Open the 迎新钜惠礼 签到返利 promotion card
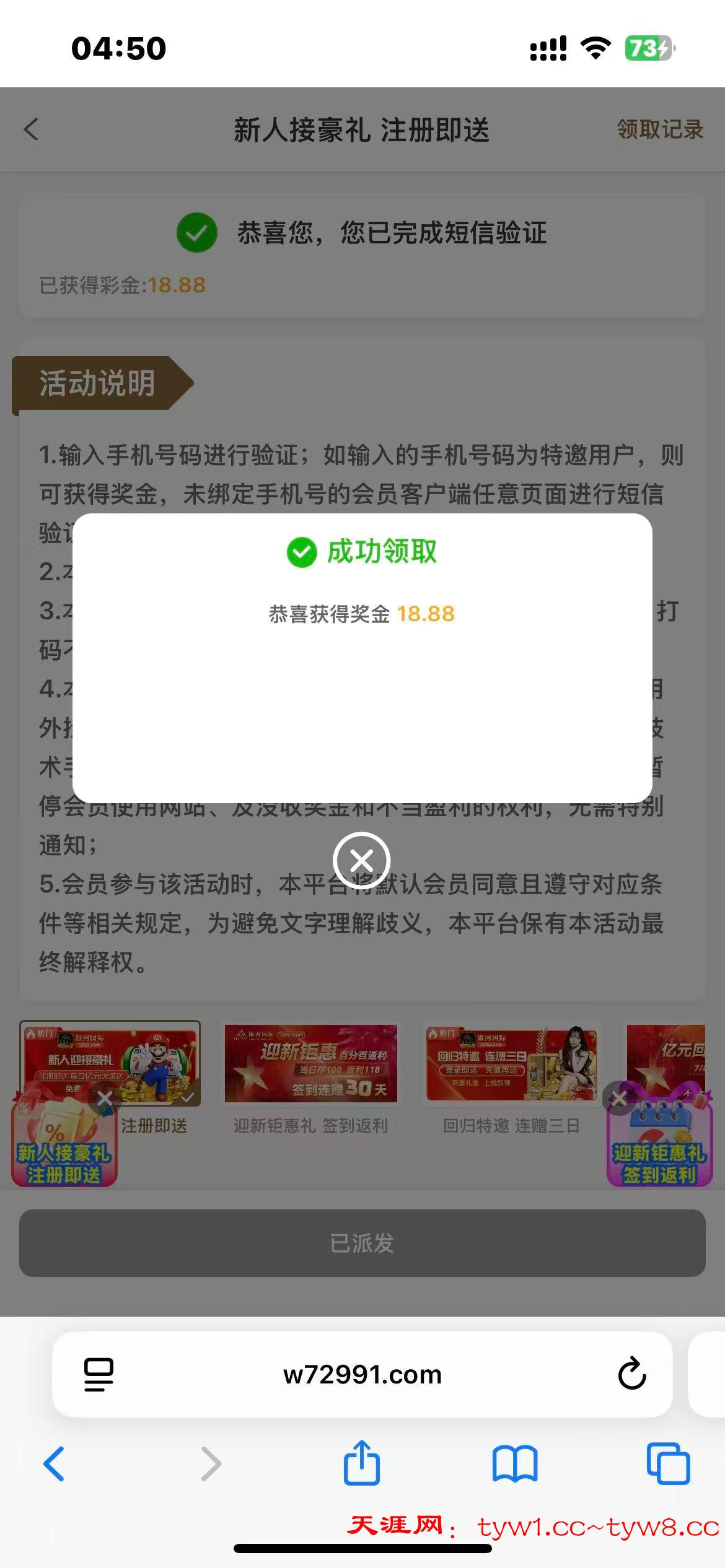This screenshot has width=725, height=1568. coord(310,1078)
